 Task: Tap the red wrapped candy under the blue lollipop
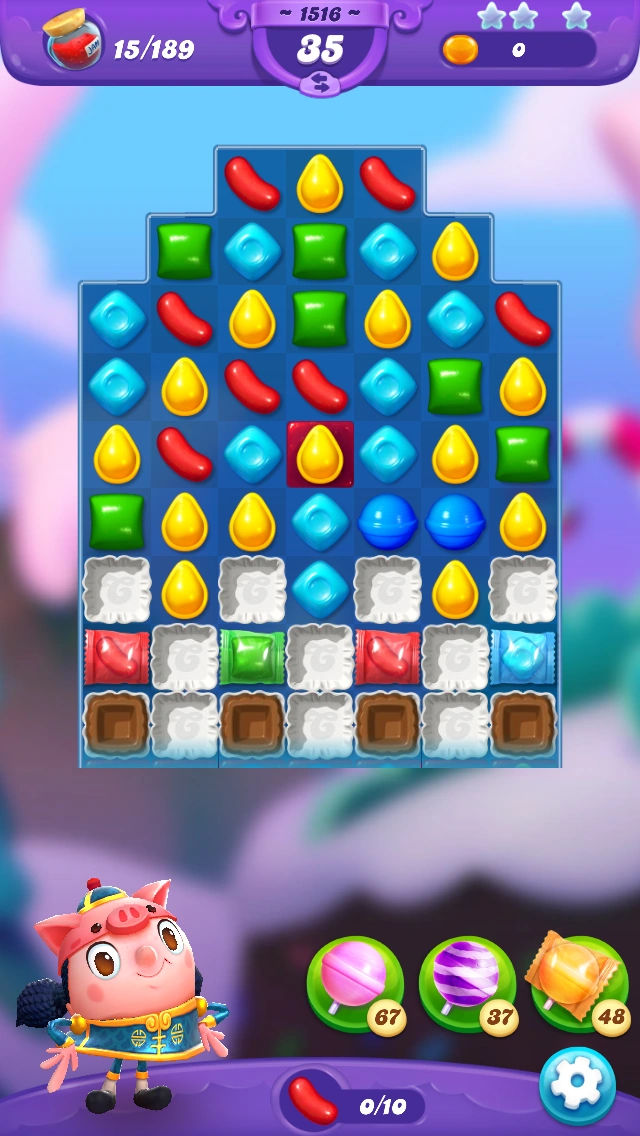[388, 657]
